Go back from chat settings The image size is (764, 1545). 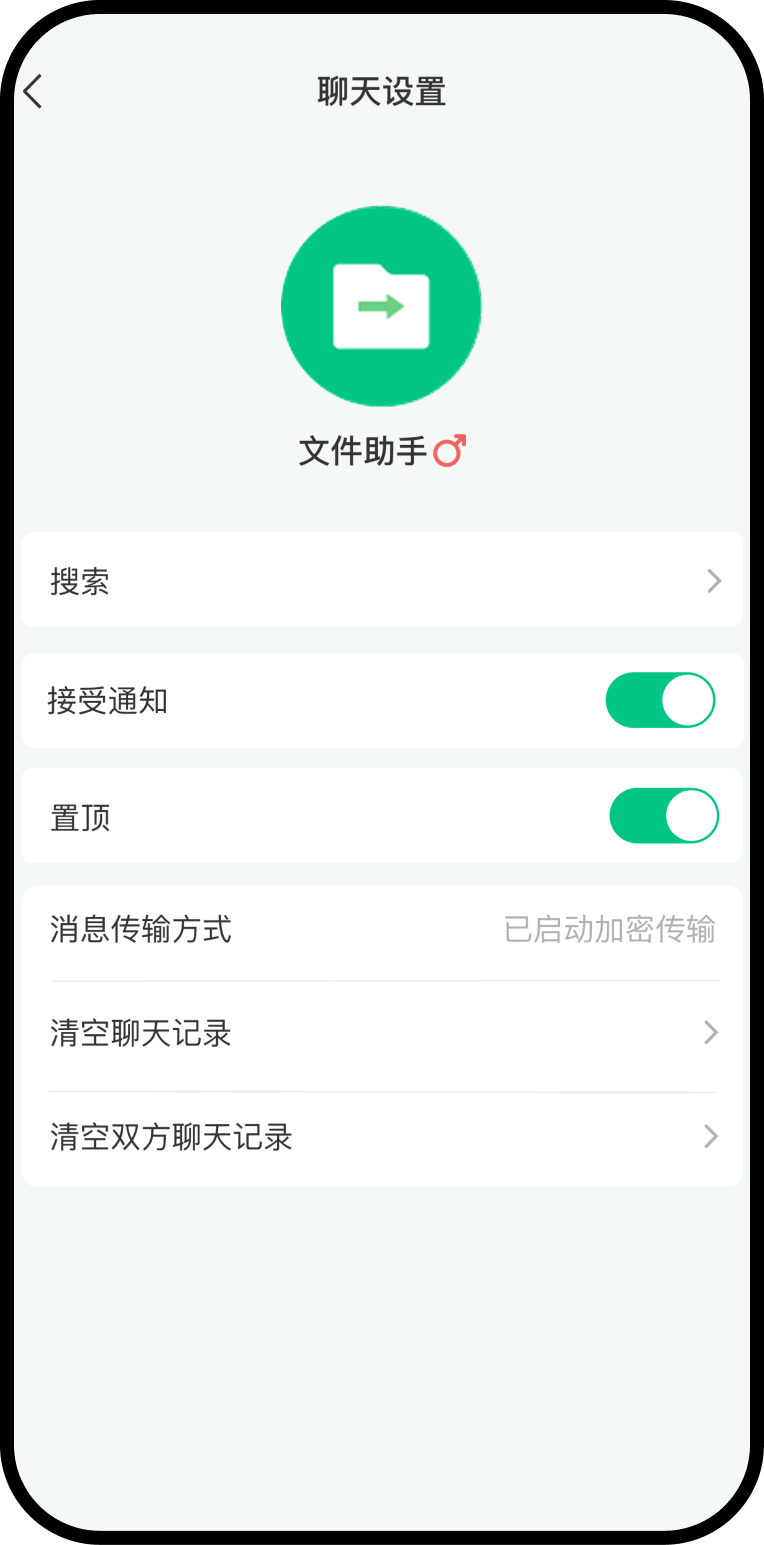pyautogui.click(x=34, y=92)
